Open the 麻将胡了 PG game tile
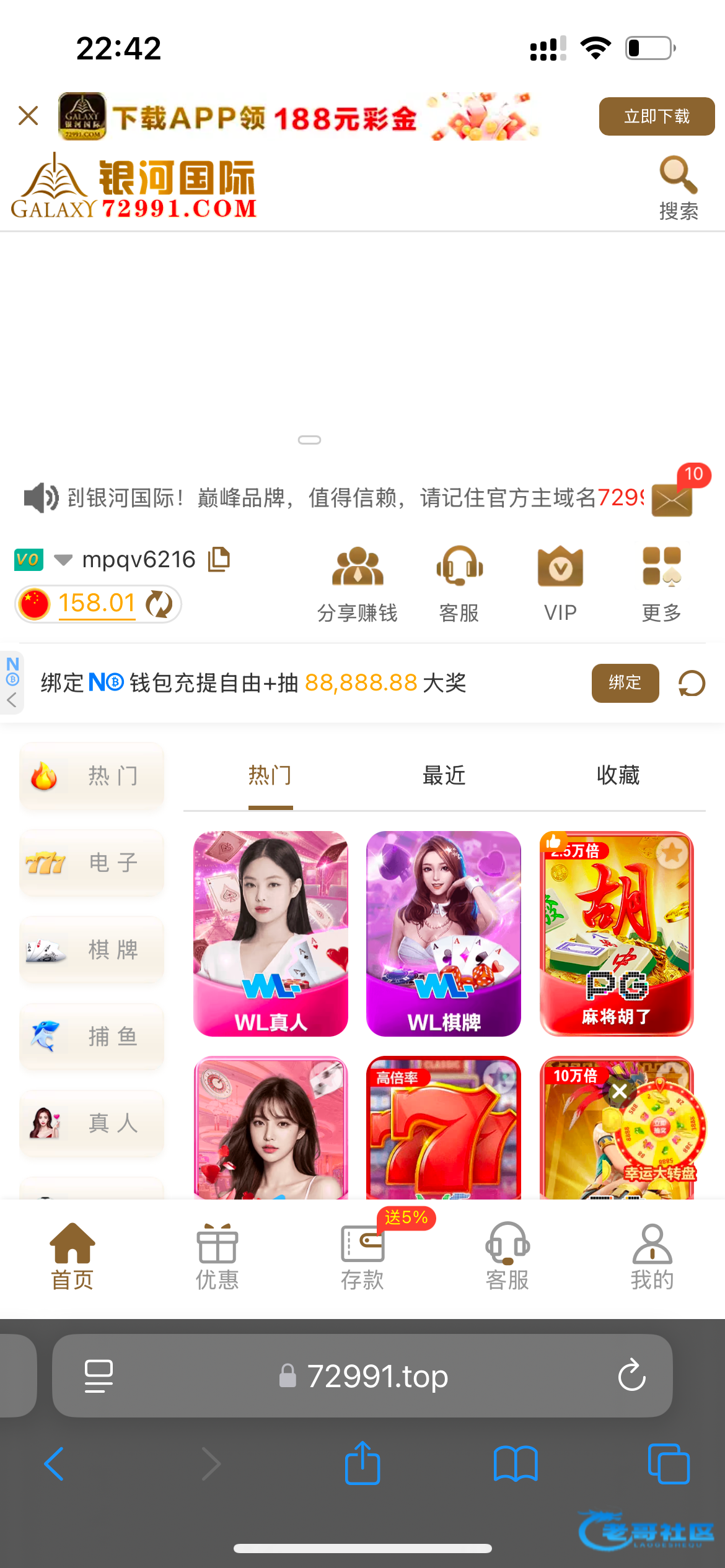725x1568 pixels. coord(617,933)
